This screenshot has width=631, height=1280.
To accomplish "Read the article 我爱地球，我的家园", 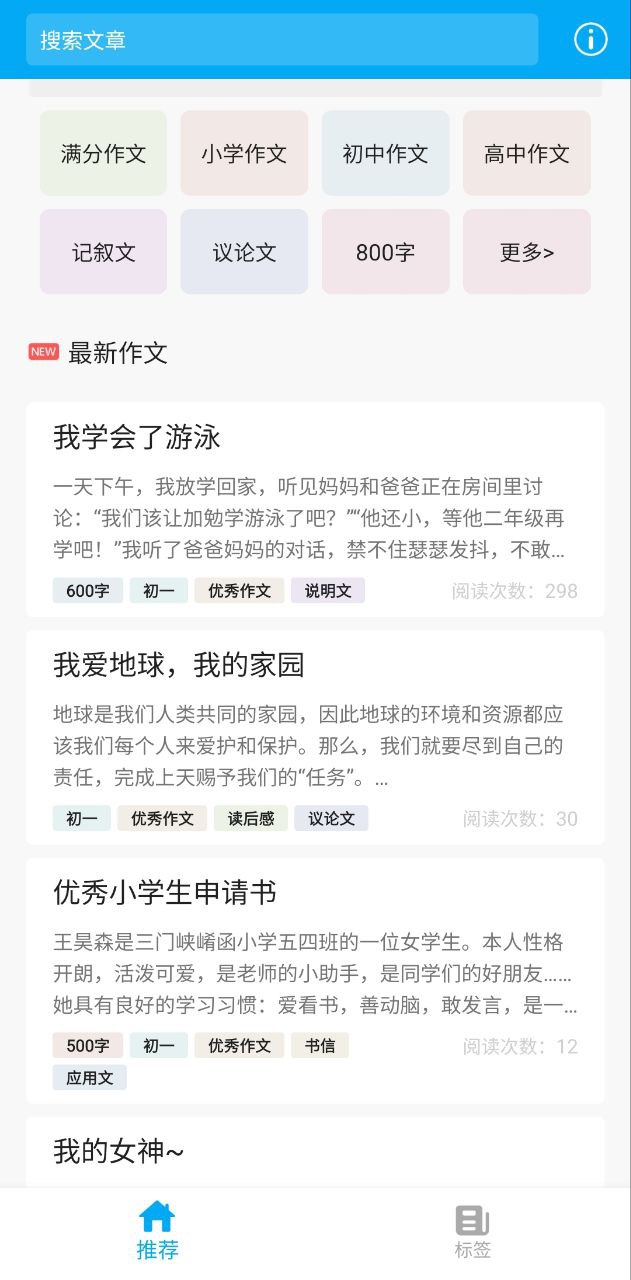I will click(178, 665).
